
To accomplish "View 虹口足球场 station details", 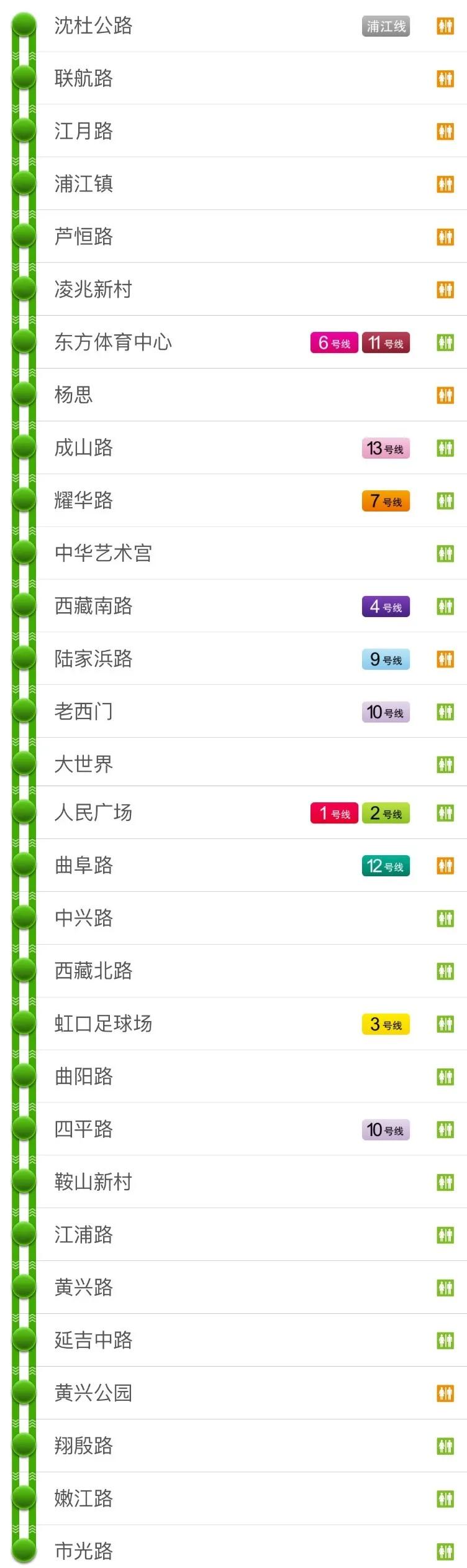I will 103,1024.
